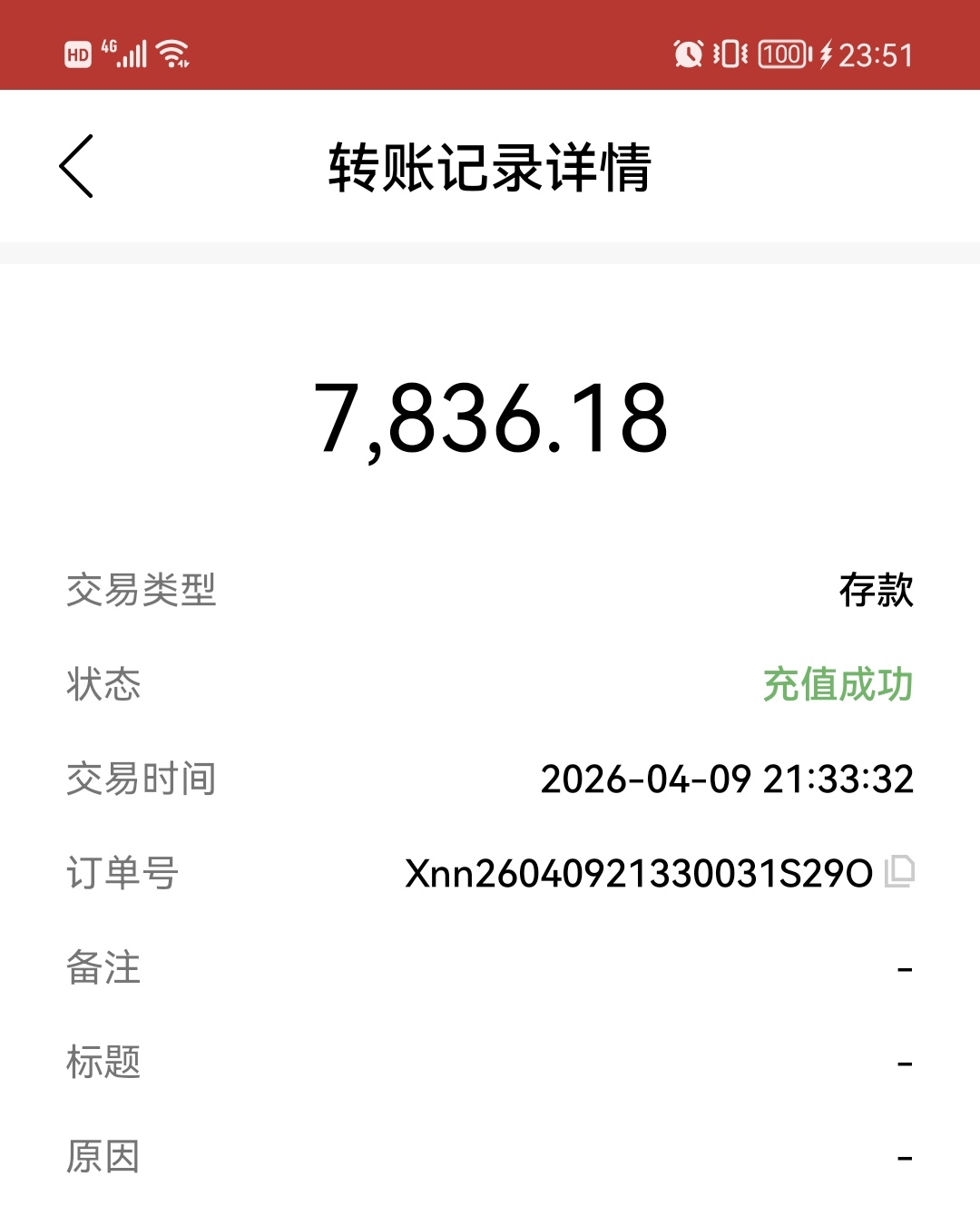Copy the order number
The height and width of the screenshot is (1206, 980).
coord(899,872)
